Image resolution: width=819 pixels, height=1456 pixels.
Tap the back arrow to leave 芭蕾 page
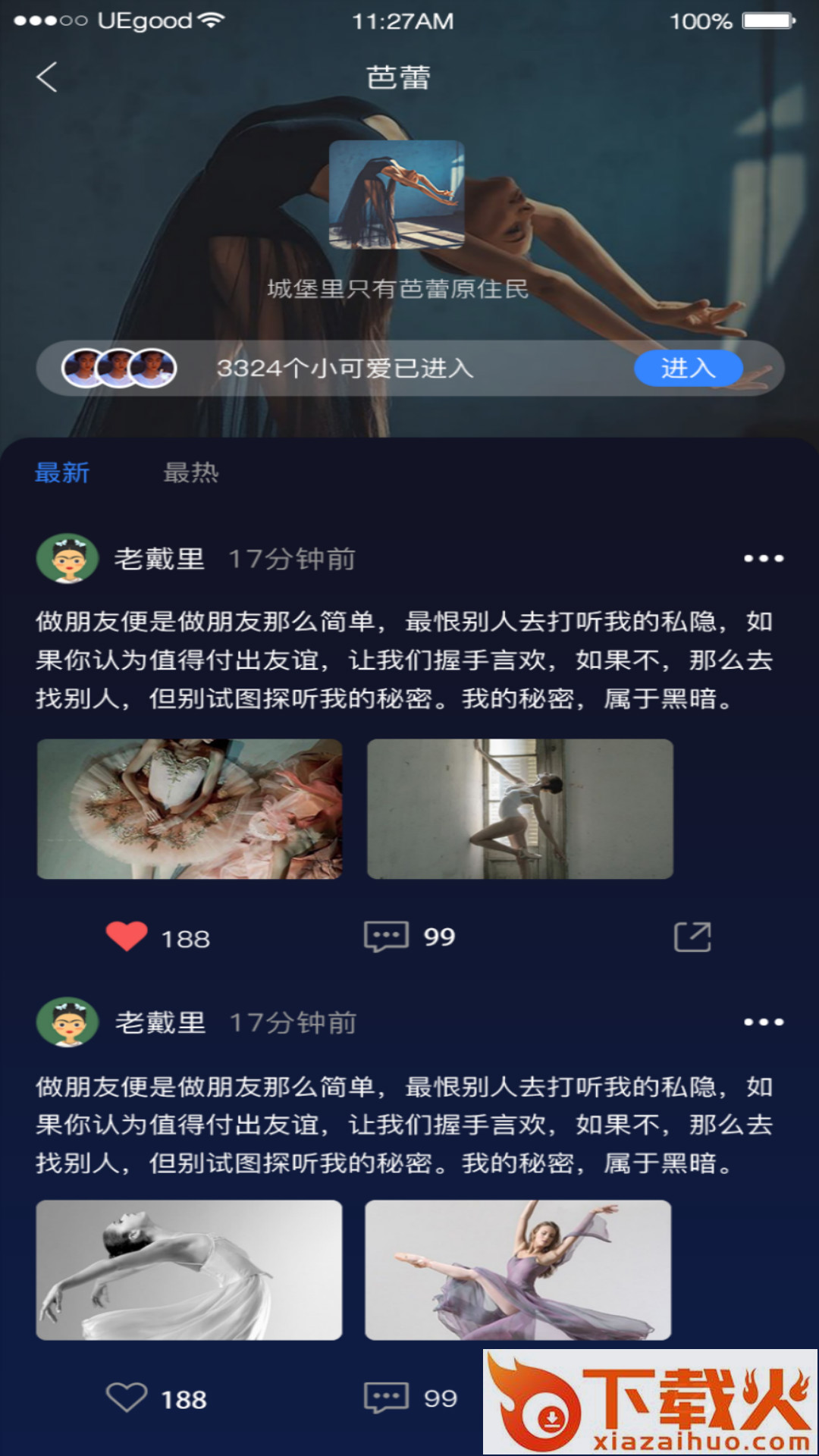(x=45, y=76)
